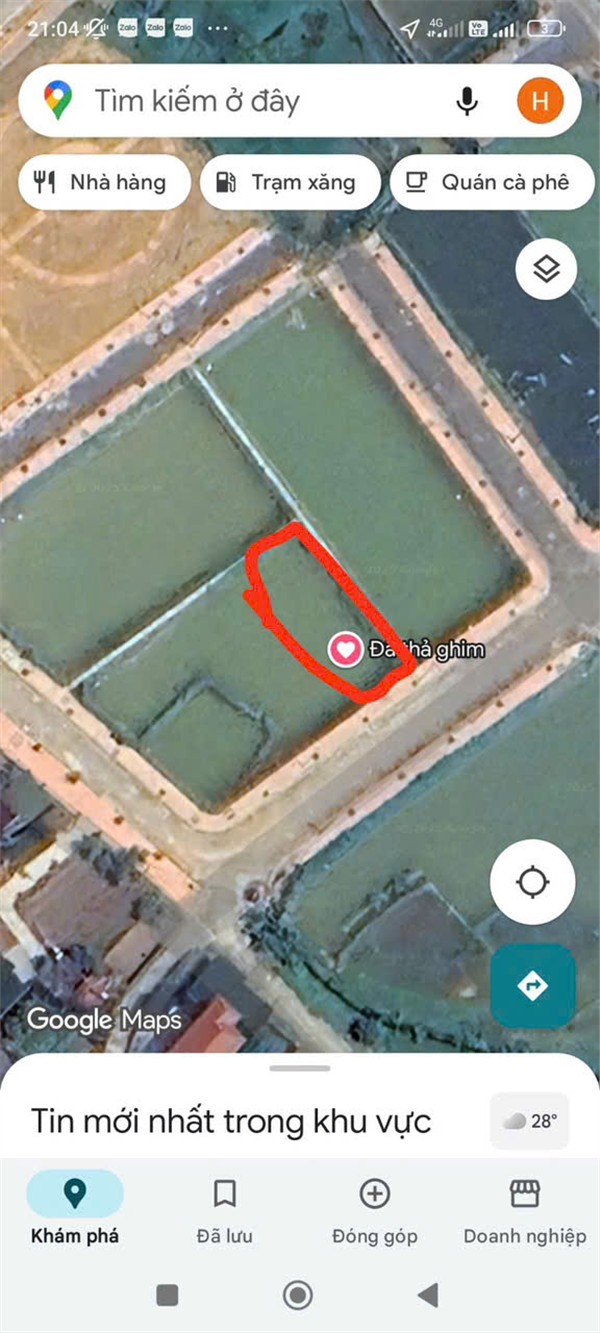Switch to the "Khám phá" tab
600x1333 pixels.
(x=75, y=1208)
